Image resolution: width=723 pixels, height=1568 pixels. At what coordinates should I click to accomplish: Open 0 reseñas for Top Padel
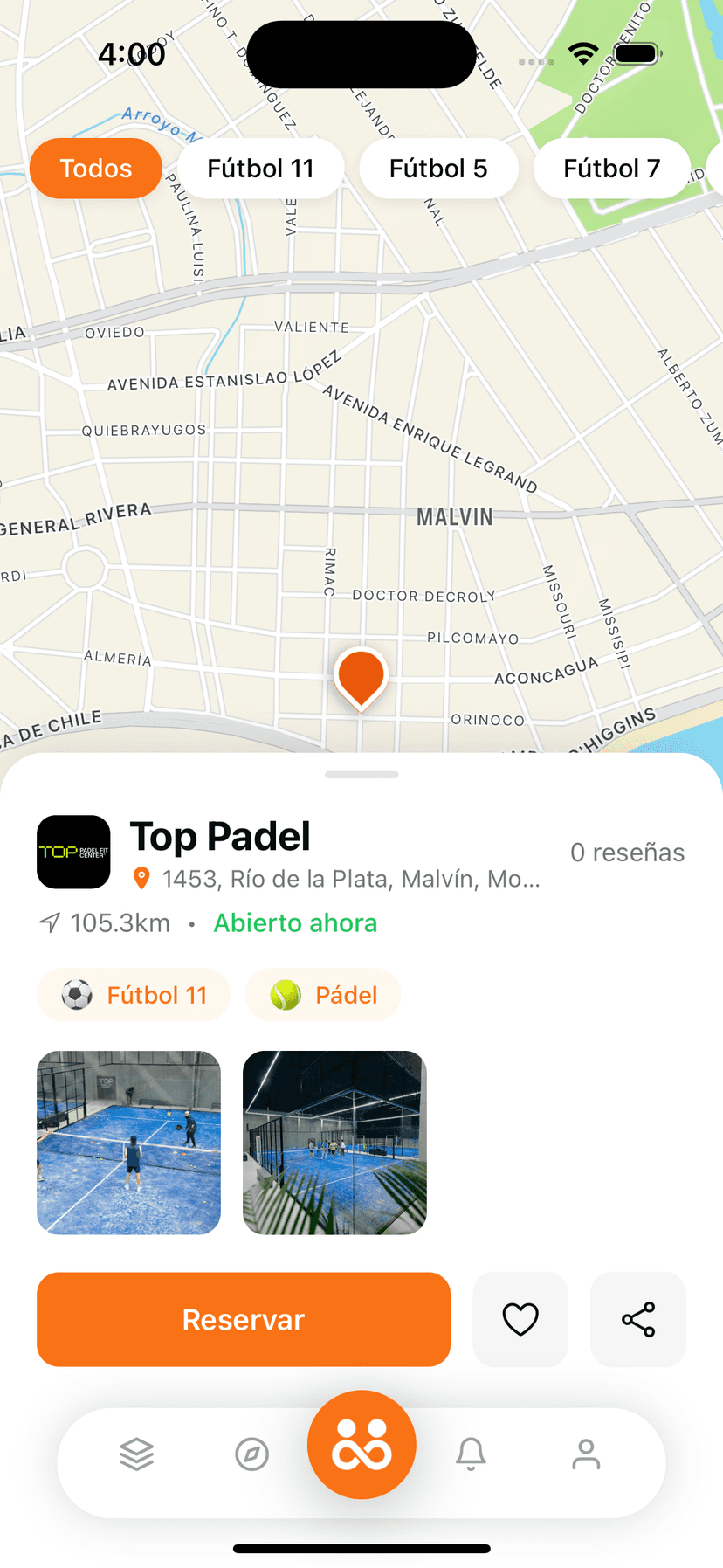click(628, 852)
